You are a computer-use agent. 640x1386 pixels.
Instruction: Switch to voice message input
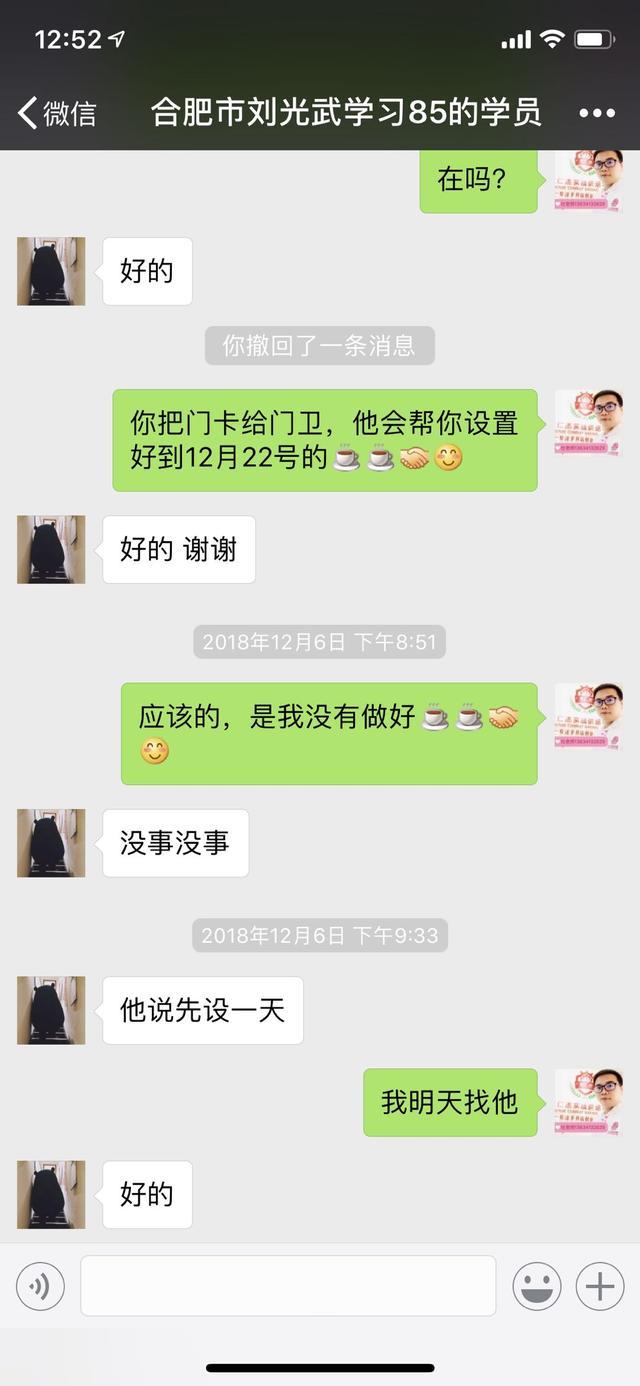click(40, 1285)
